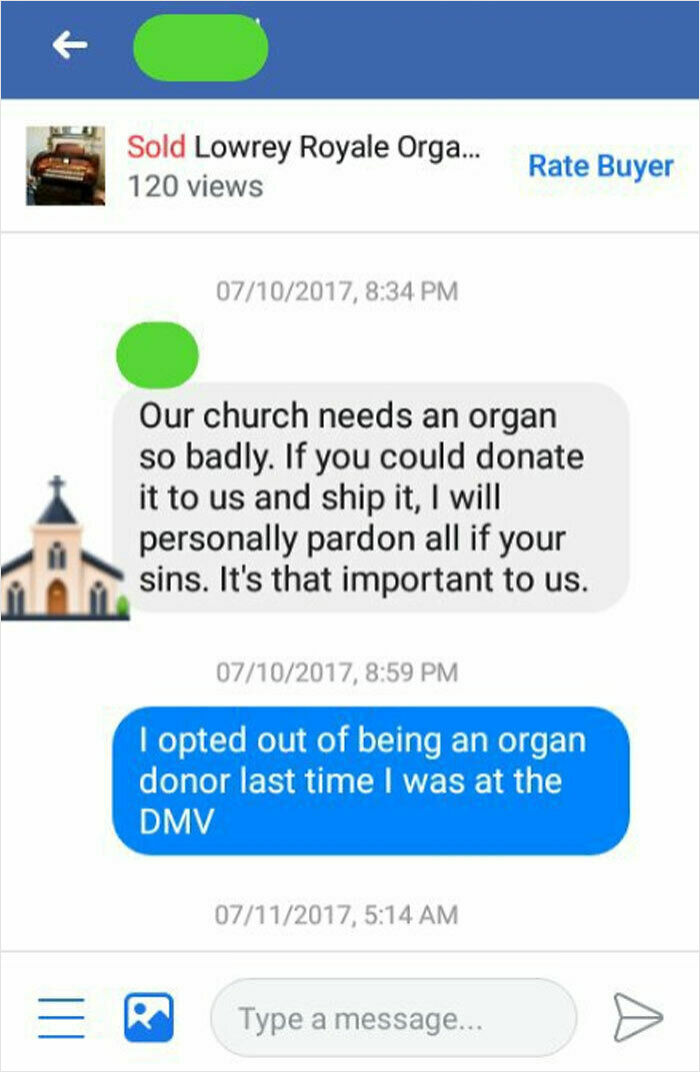This screenshot has width=700, height=1072.
Task: Send the message with the arrow icon
Action: tap(637, 1018)
